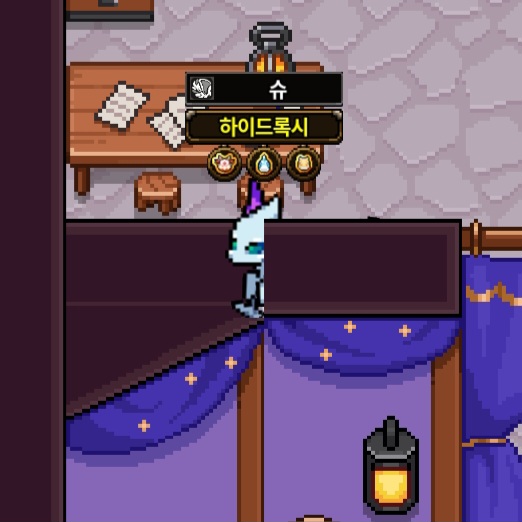Tap the guild tag 하이드록시
This screenshot has width=522, height=522.
pyautogui.click(x=264, y=127)
